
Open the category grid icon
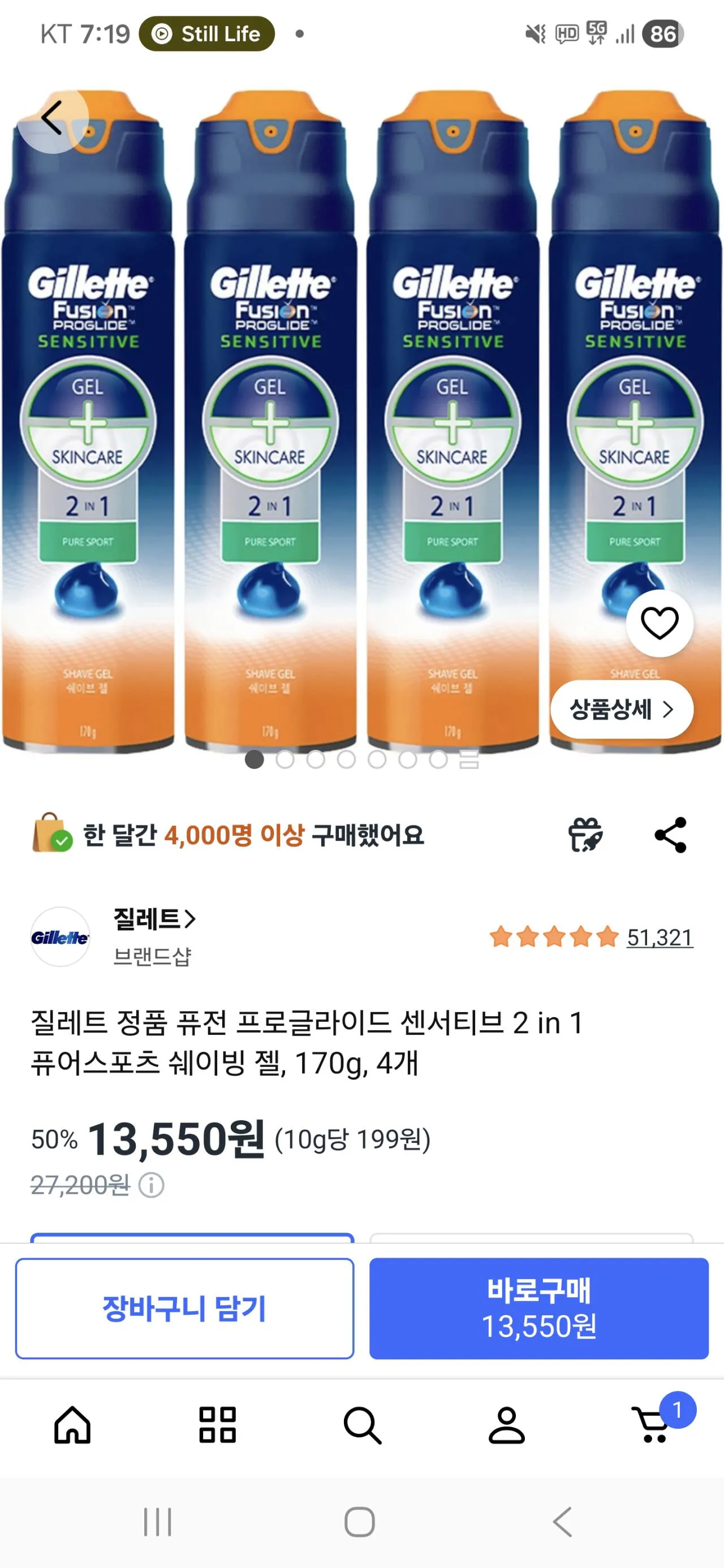pos(217,1424)
